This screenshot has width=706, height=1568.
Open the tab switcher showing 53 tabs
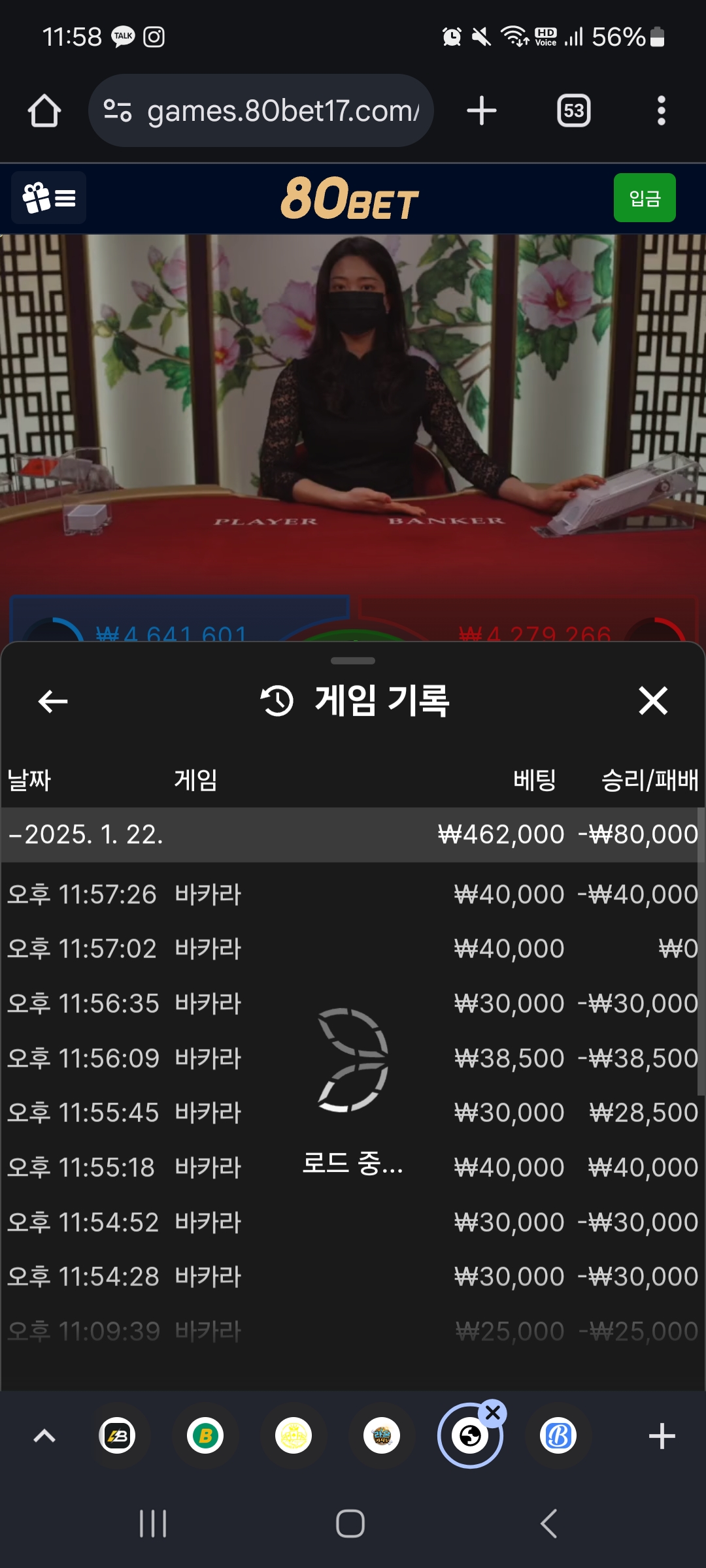573,110
